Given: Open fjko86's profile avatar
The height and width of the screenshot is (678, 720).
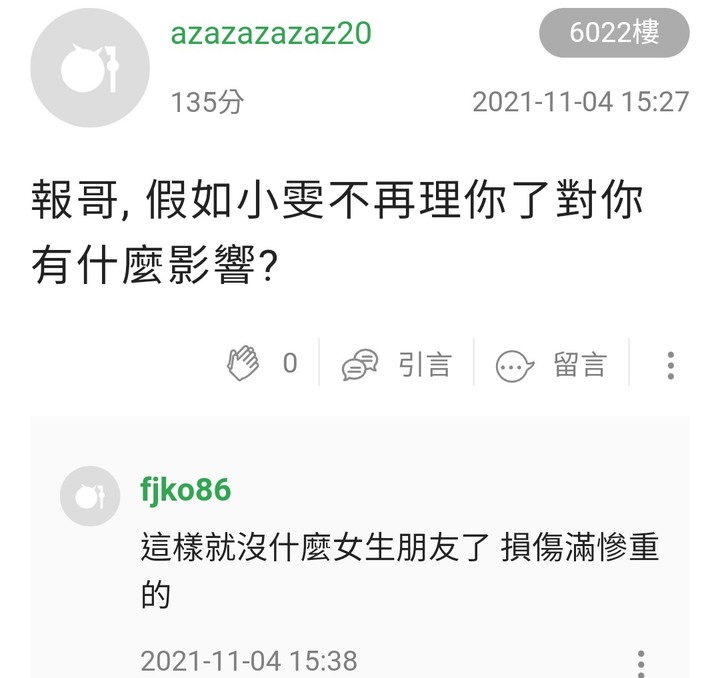Looking at the screenshot, I should tap(90, 496).
